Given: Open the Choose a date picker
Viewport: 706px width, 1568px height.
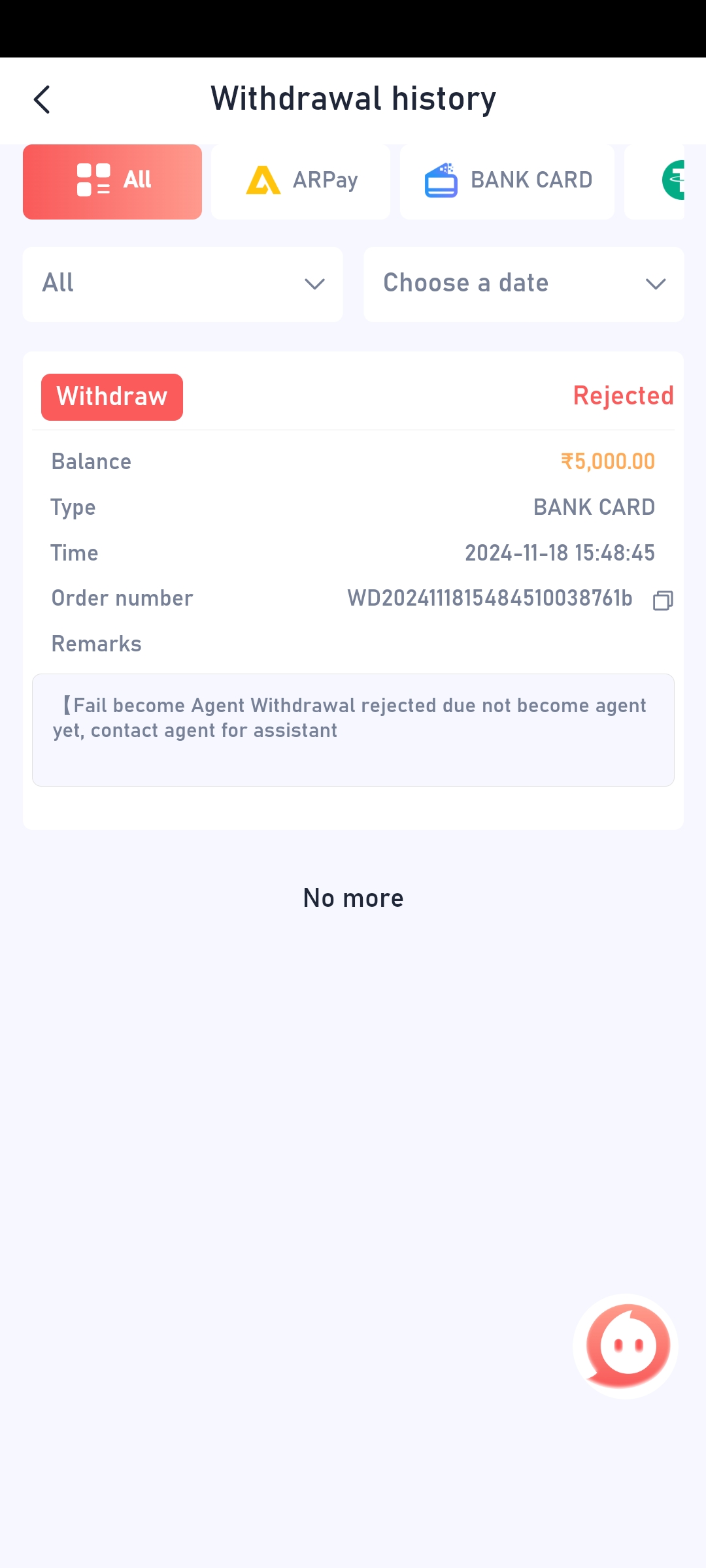Looking at the screenshot, I should [x=524, y=284].
